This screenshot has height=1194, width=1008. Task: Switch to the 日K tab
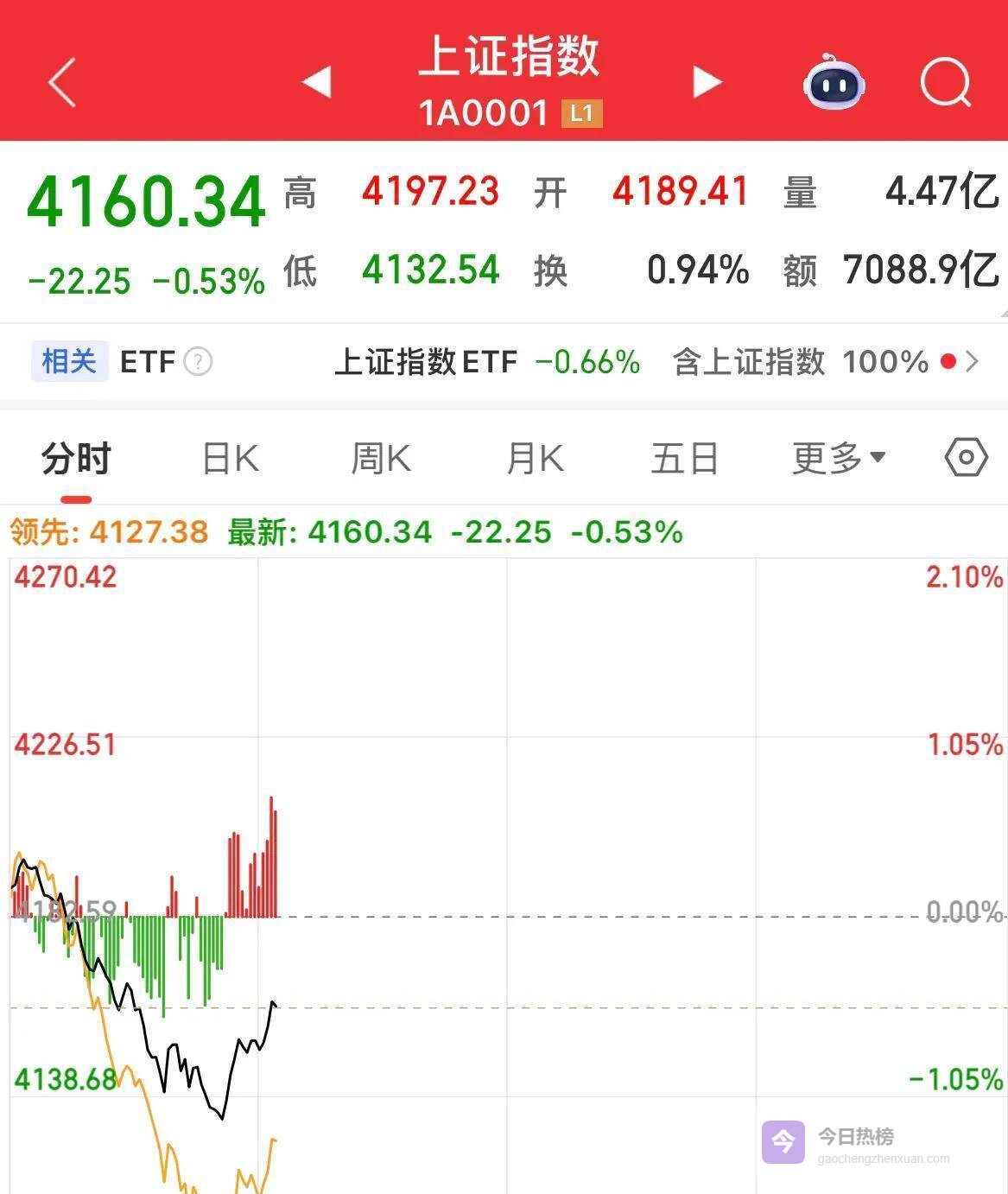231,458
